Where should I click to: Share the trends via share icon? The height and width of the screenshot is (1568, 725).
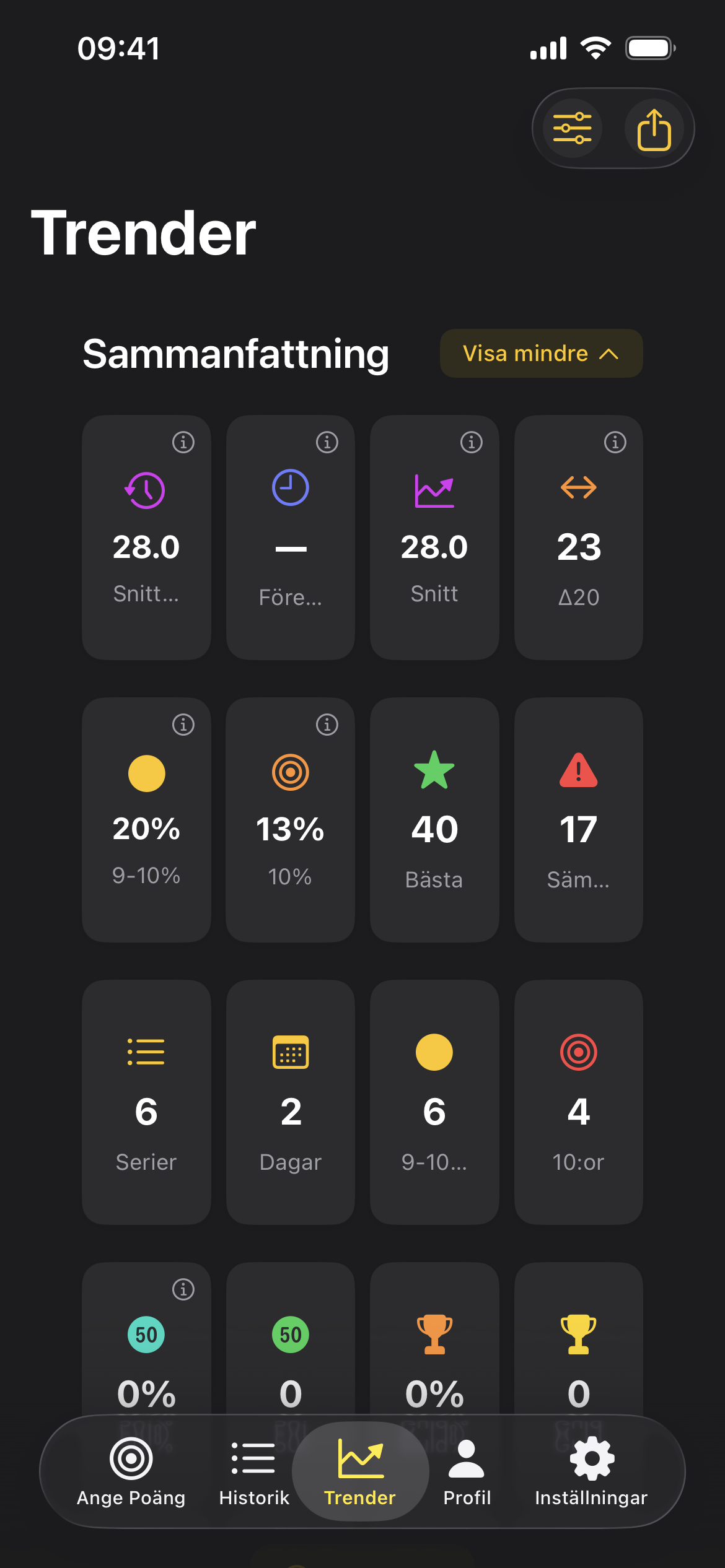pyautogui.click(x=654, y=129)
